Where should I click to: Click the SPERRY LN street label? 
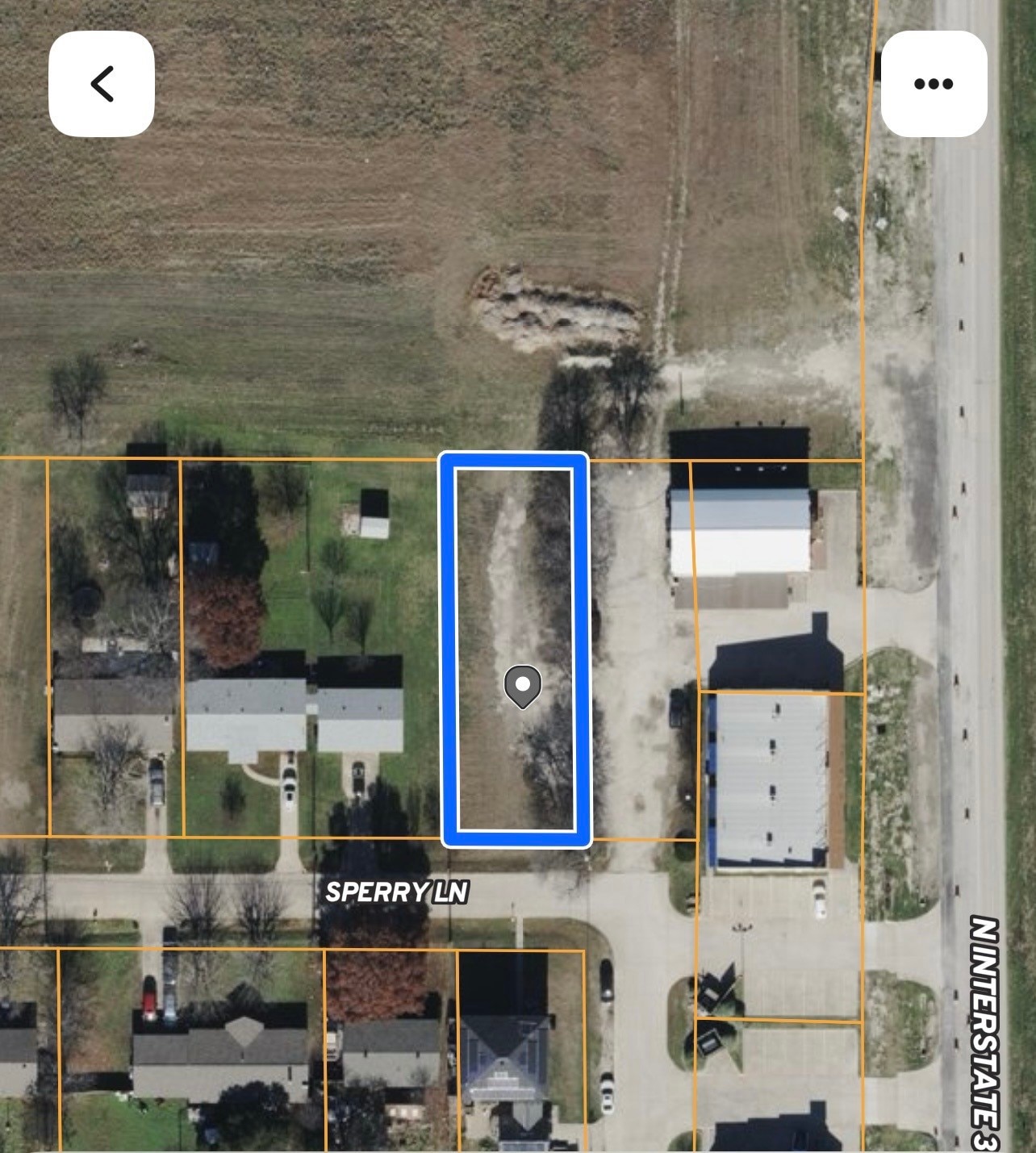pyautogui.click(x=399, y=893)
